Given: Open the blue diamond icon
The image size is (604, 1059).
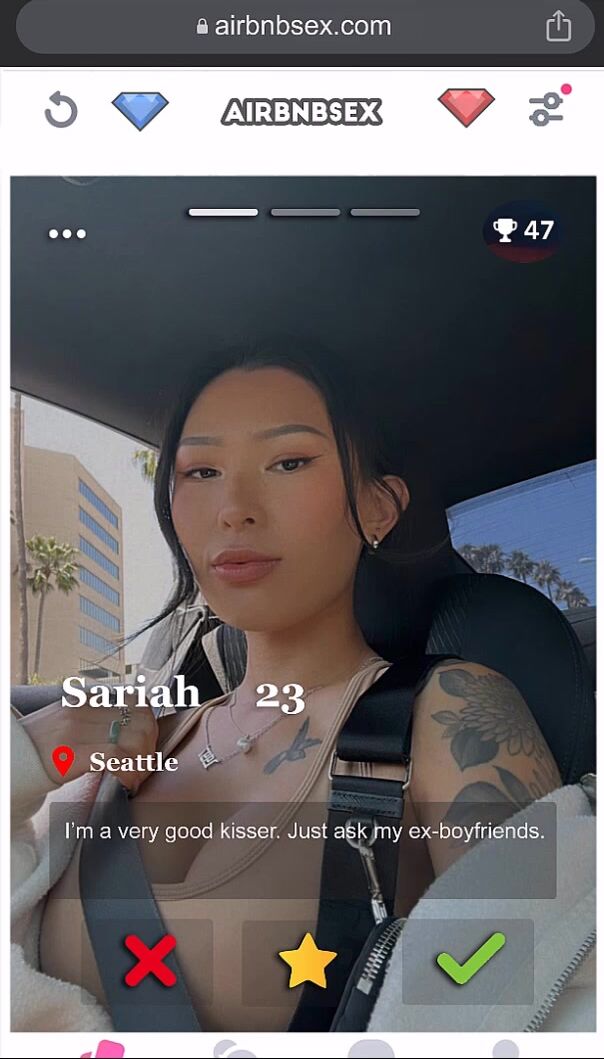Looking at the screenshot, I should pyautogui.click(x=140, y=110).
